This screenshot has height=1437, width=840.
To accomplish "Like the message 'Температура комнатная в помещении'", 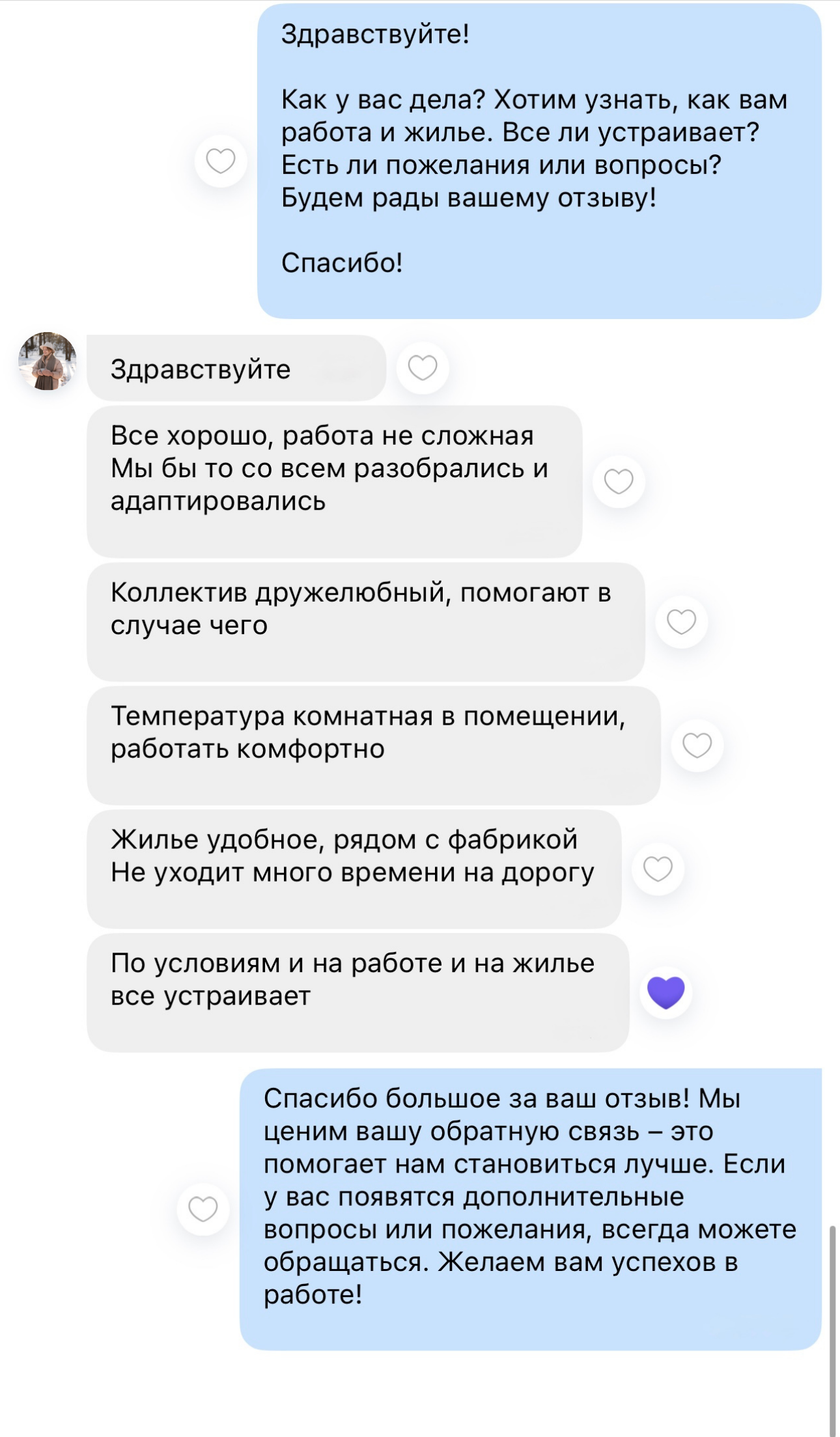I will pyautogui.click(x=697, y=746).
